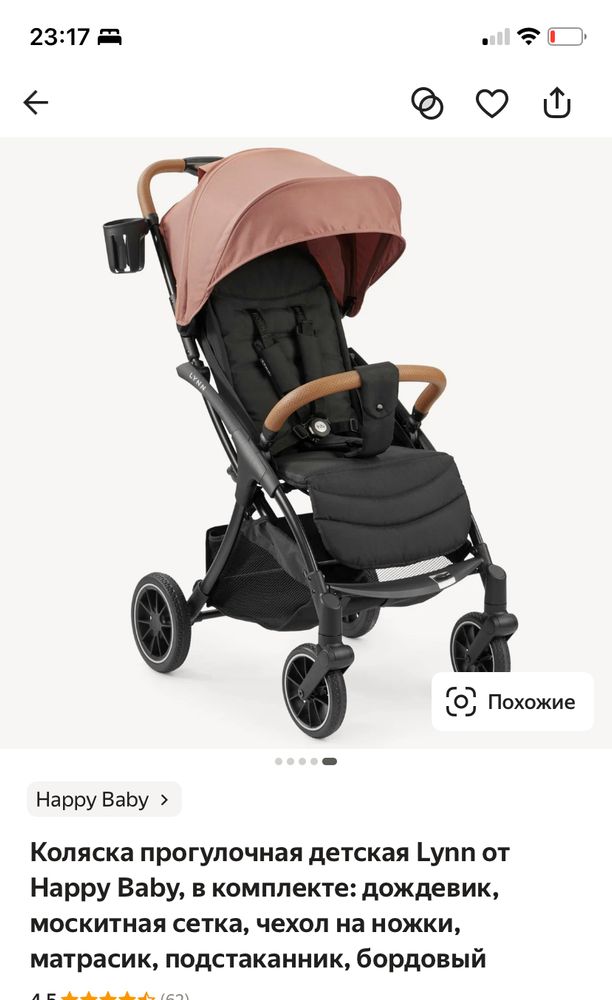Add the stroller to favorites
The height and width of the screenshot is (1000, 612).
point(491,102)
